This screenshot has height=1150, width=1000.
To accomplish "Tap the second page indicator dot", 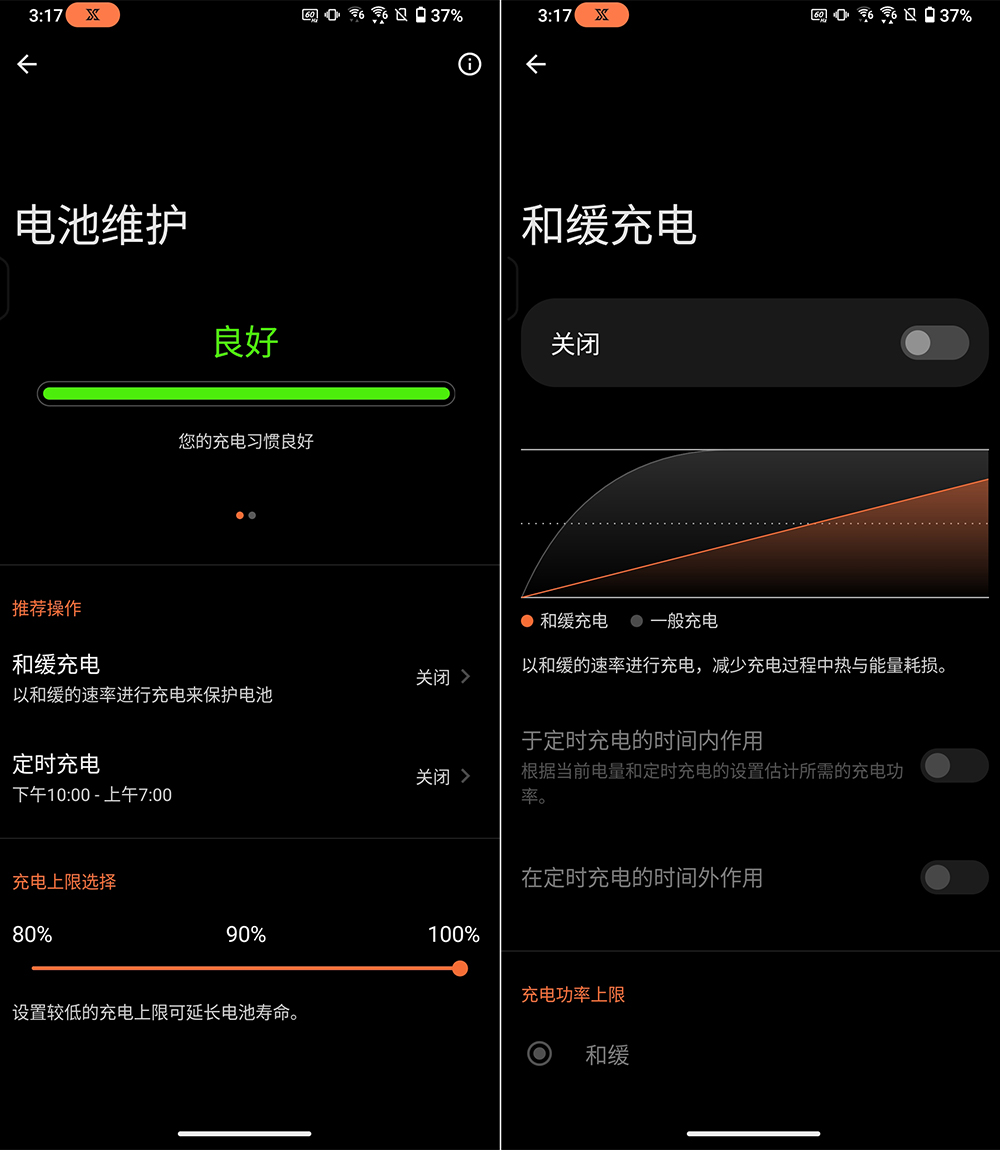I will (x=252, y=515).
